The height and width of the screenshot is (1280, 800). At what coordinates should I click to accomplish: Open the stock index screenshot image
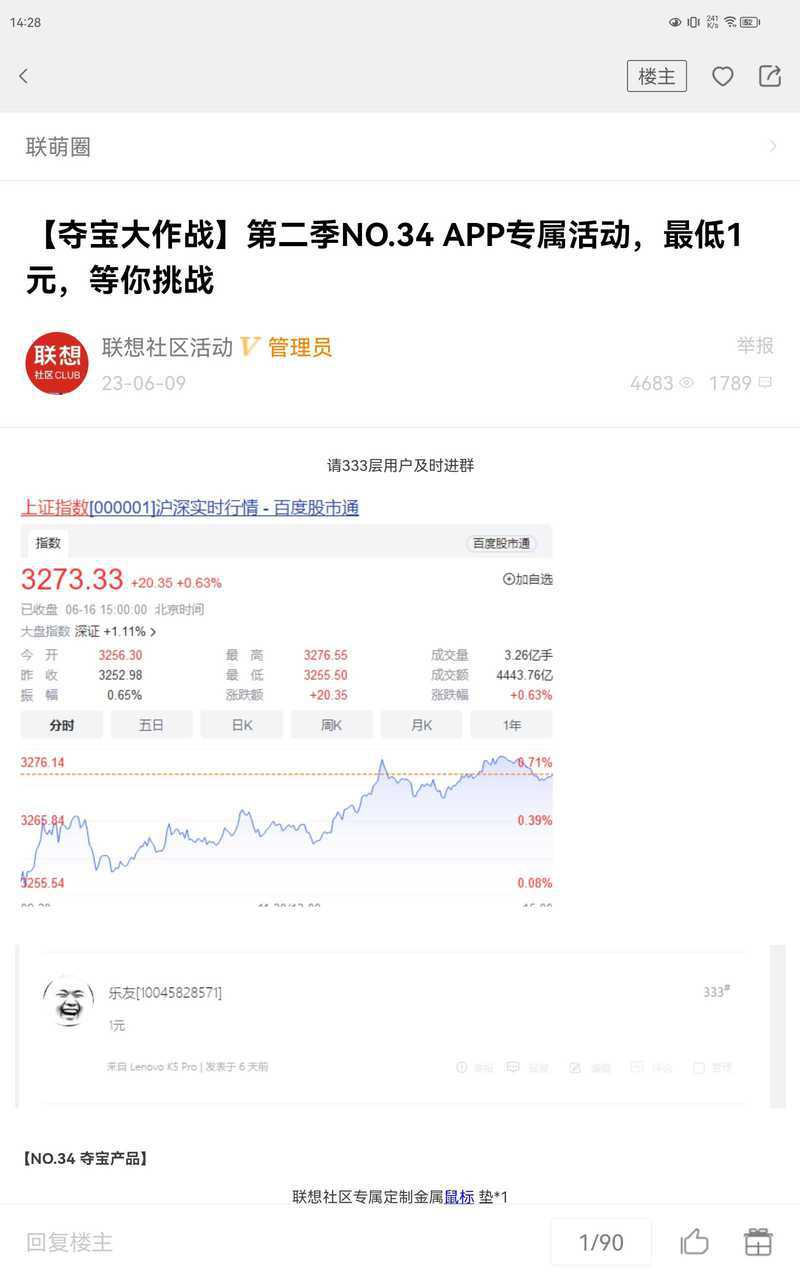point(287,701)
